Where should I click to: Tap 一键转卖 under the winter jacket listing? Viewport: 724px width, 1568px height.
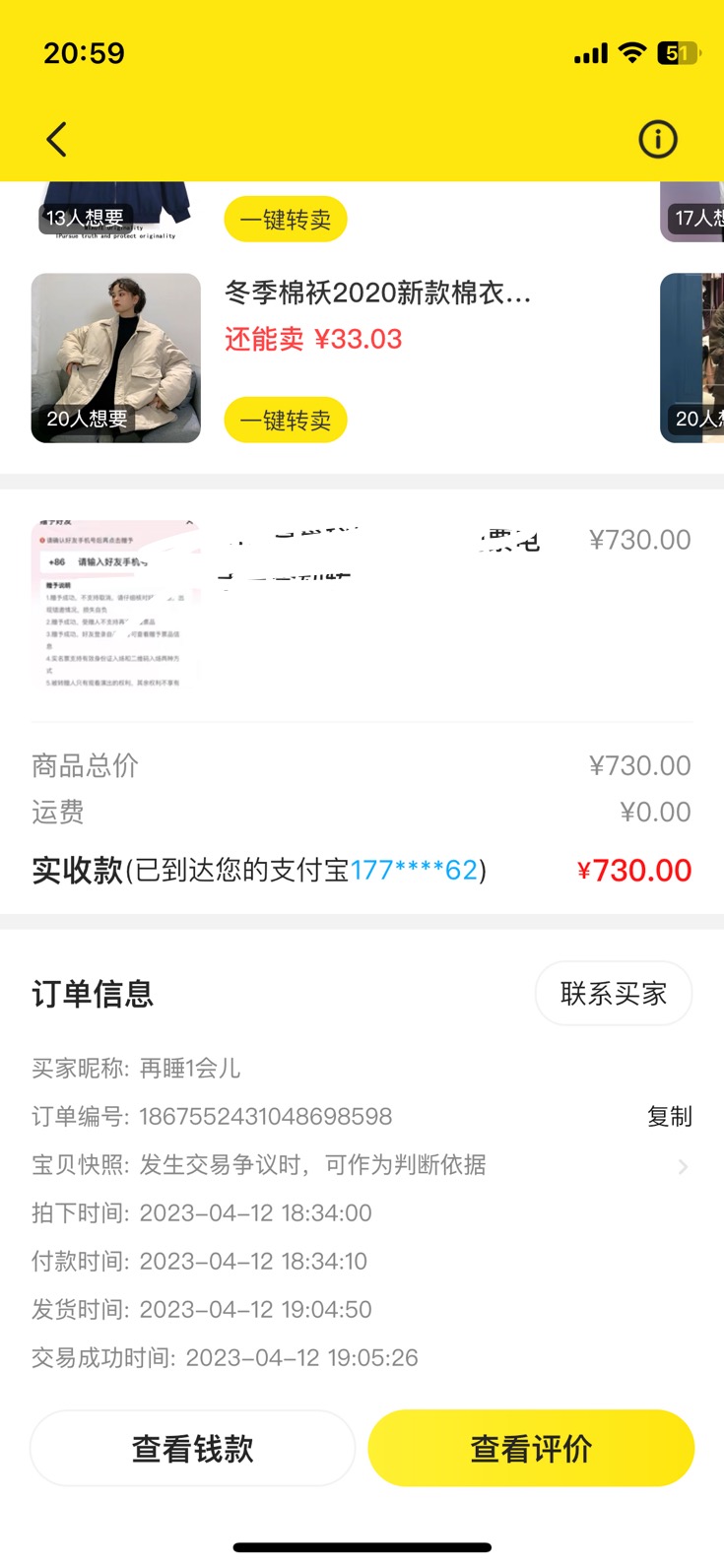point(286,419)
